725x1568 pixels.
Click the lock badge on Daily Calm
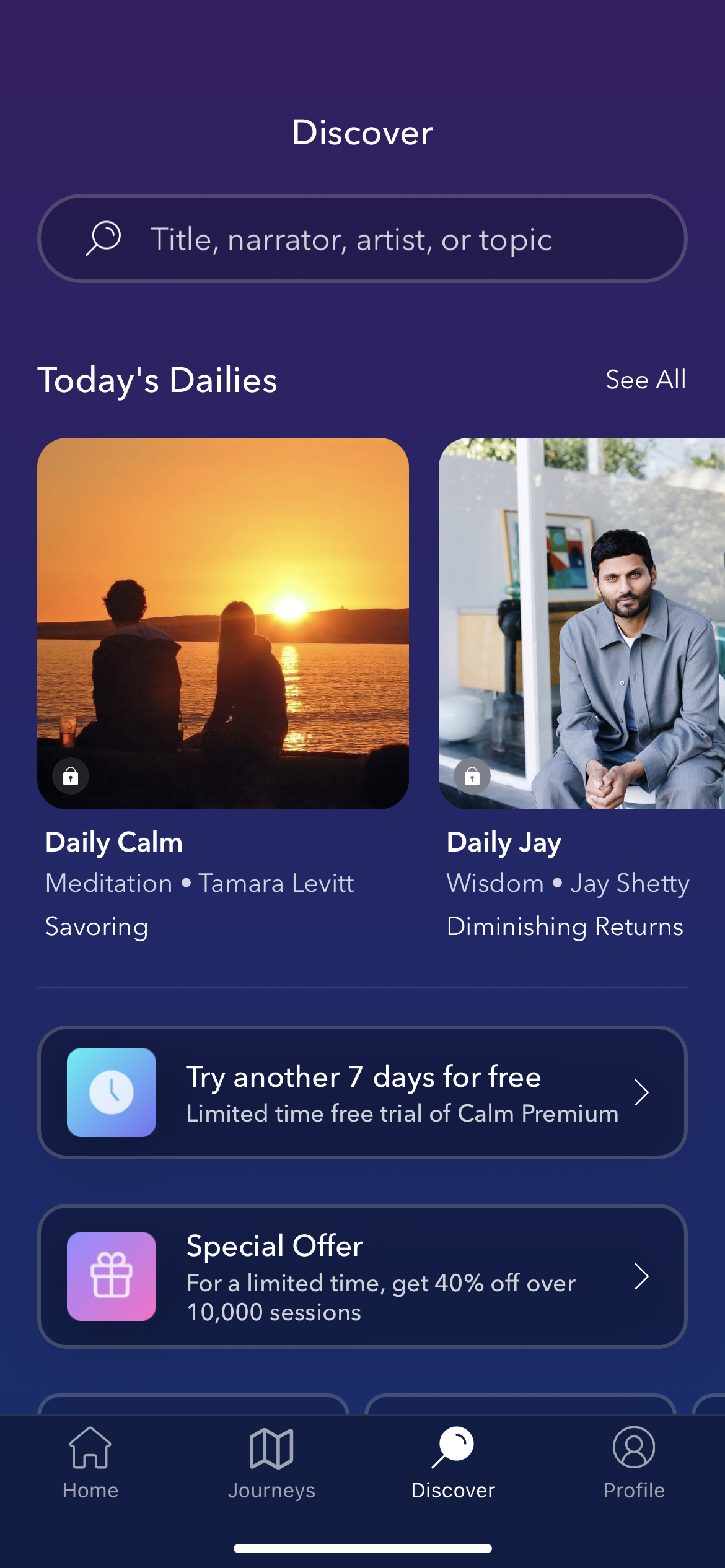pos(71,776)
